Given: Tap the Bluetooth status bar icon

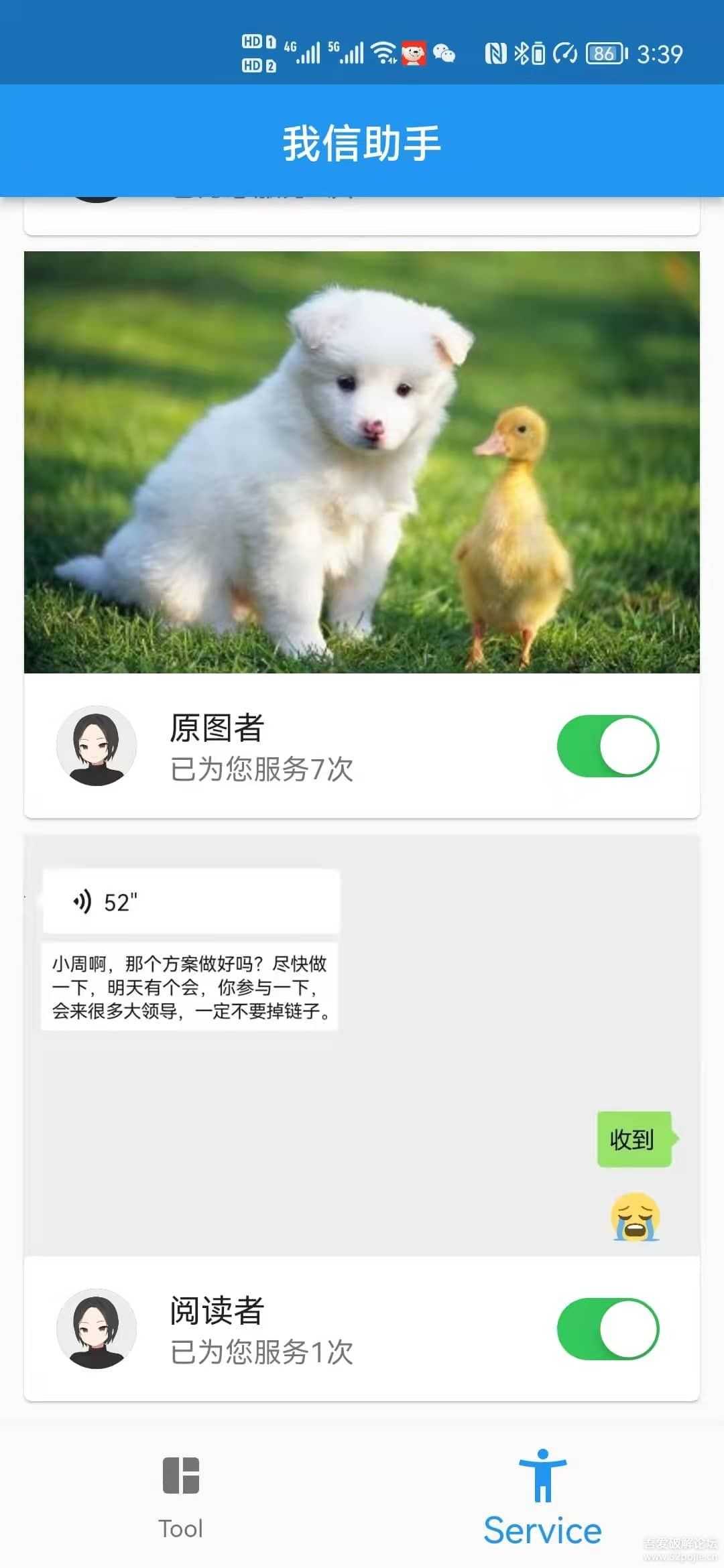Looking at the screenshot, I should 522,52.
